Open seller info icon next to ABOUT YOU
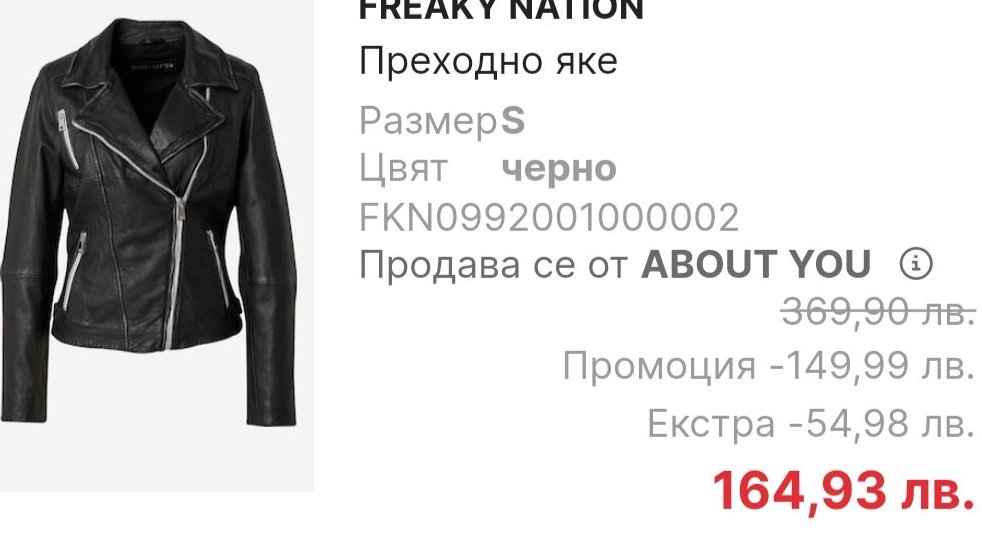Screen dimensions: 982x559 (916, 264)
